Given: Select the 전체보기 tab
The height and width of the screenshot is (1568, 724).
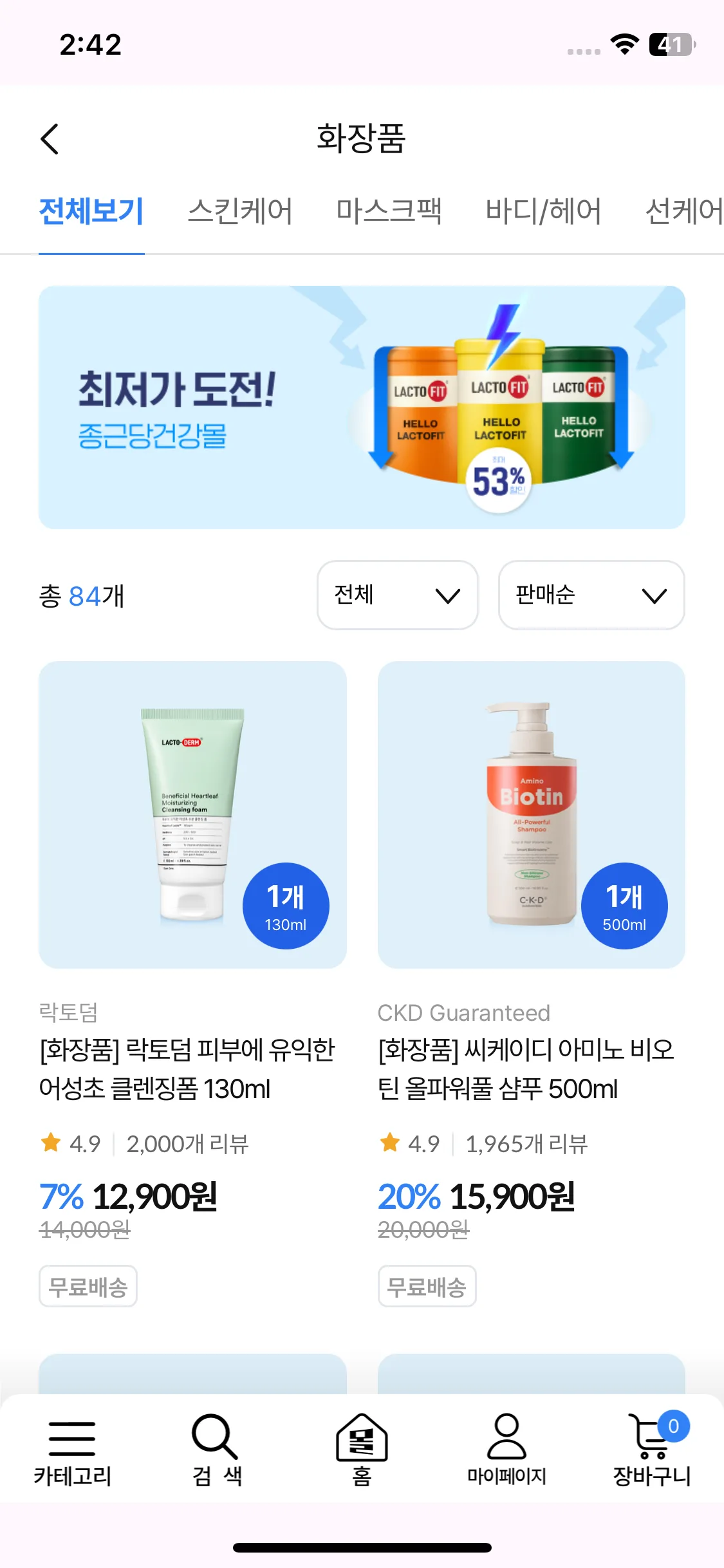Looking at the screenshot, I should [x=91, y=211].
